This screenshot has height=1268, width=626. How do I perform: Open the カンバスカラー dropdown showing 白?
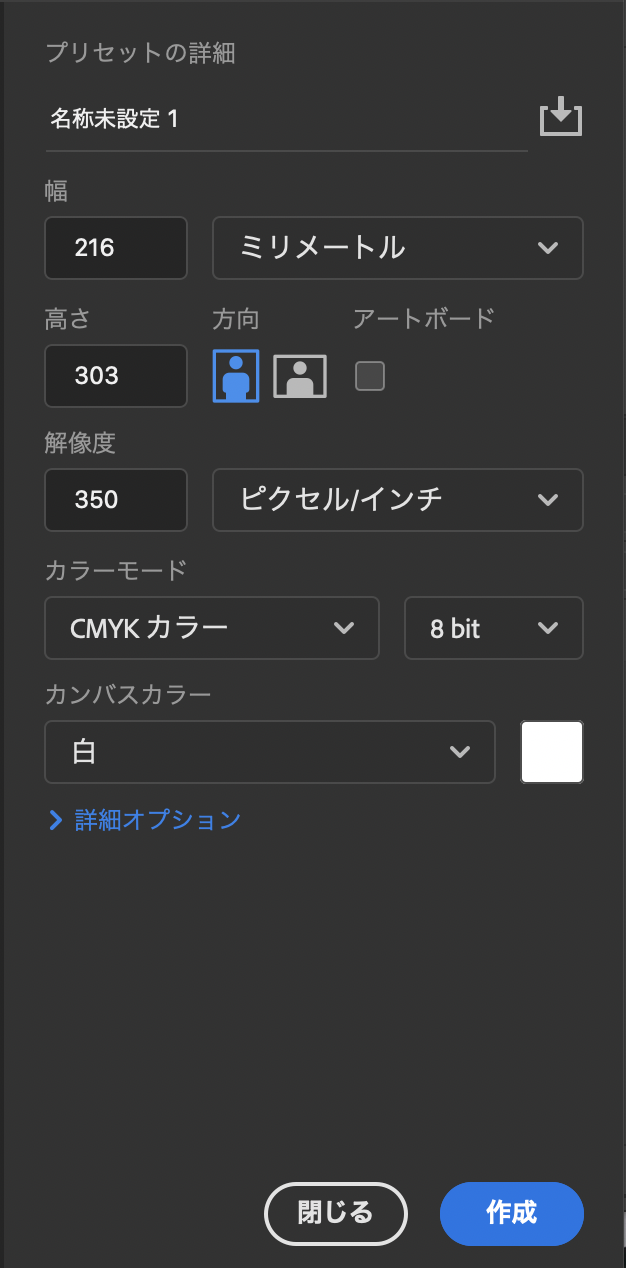pyautogui.click(x=270, y=752)
